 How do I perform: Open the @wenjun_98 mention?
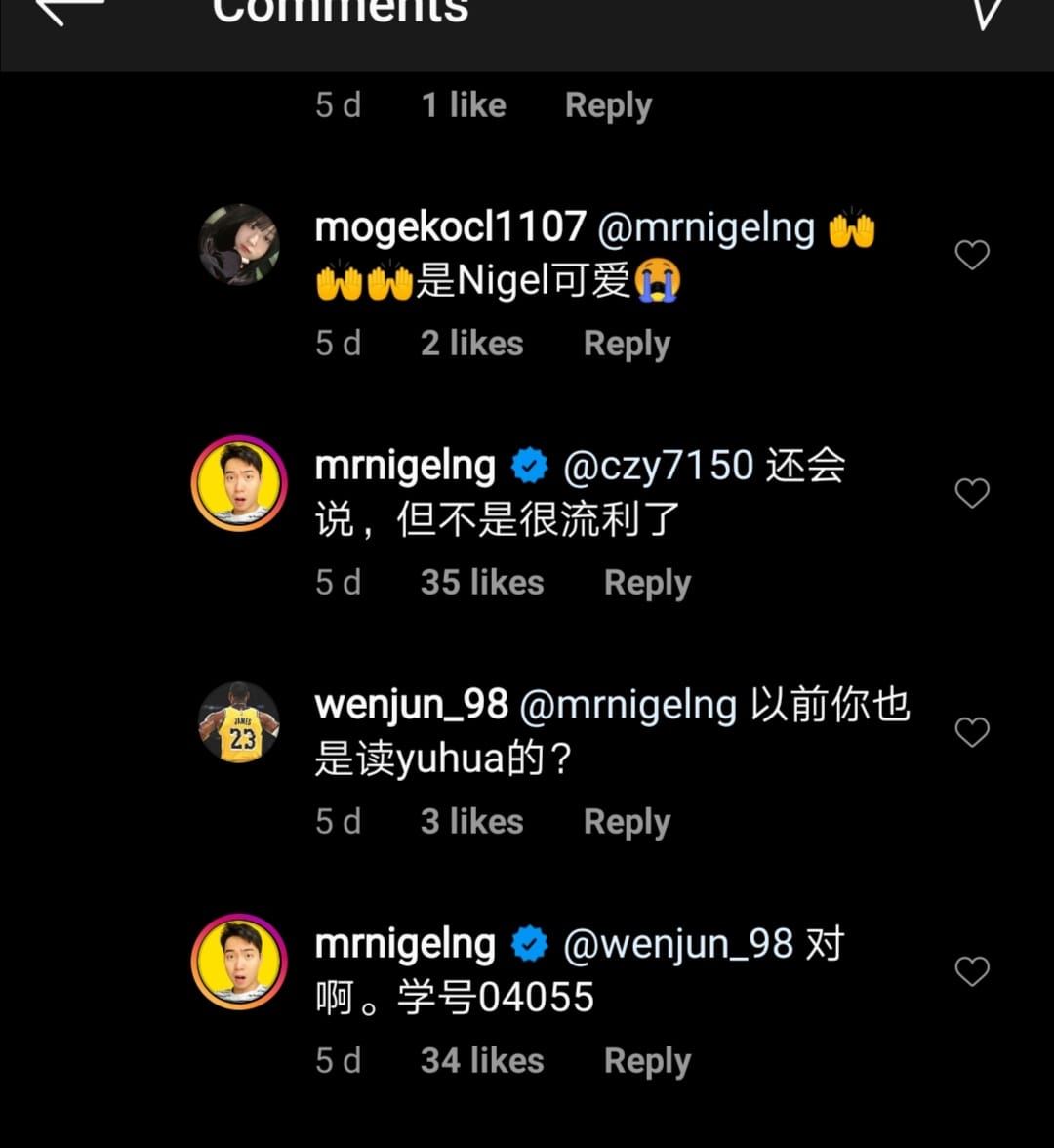678,945
